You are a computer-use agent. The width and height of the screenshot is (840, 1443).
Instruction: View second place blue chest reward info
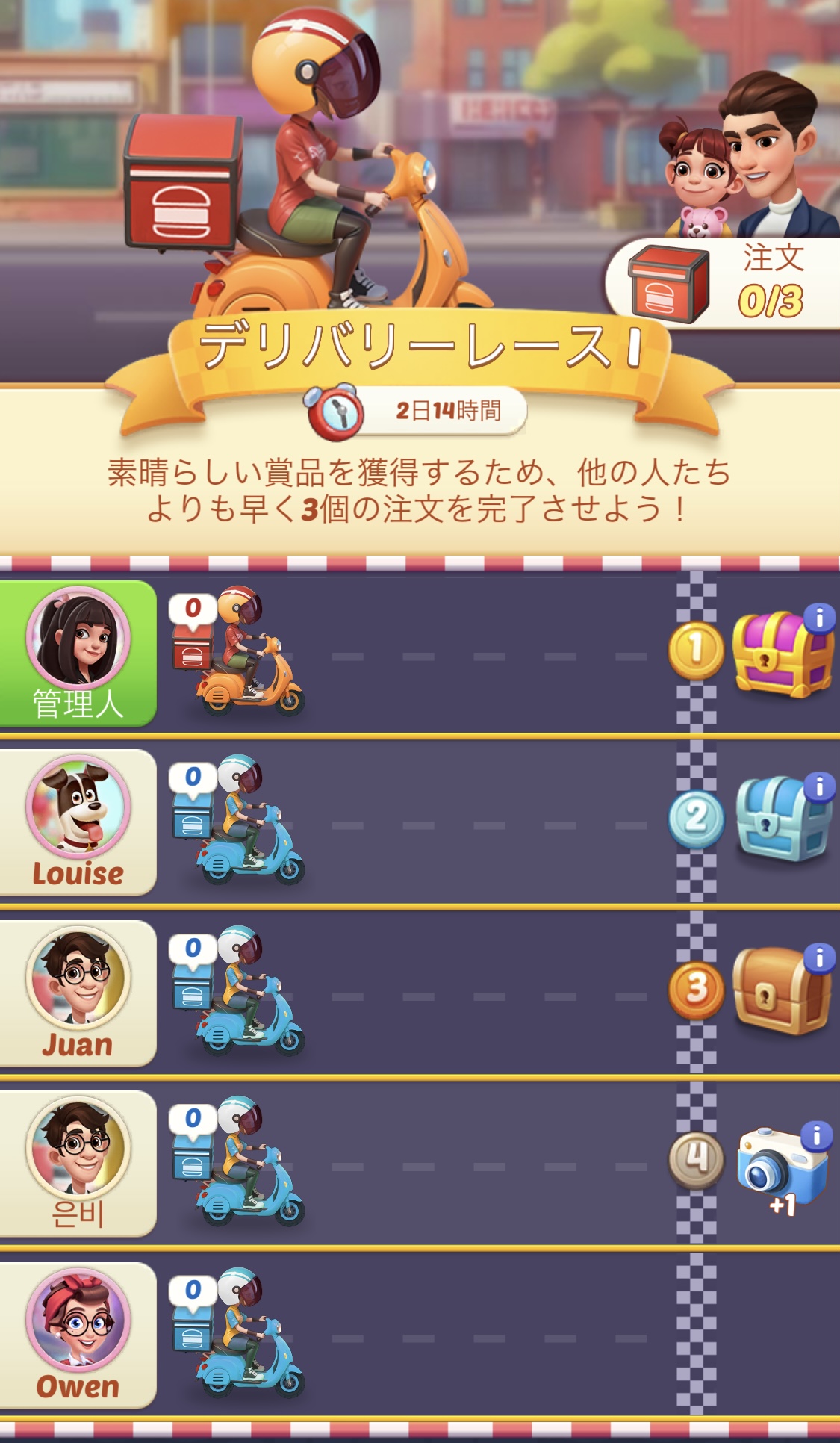(819, 786)
